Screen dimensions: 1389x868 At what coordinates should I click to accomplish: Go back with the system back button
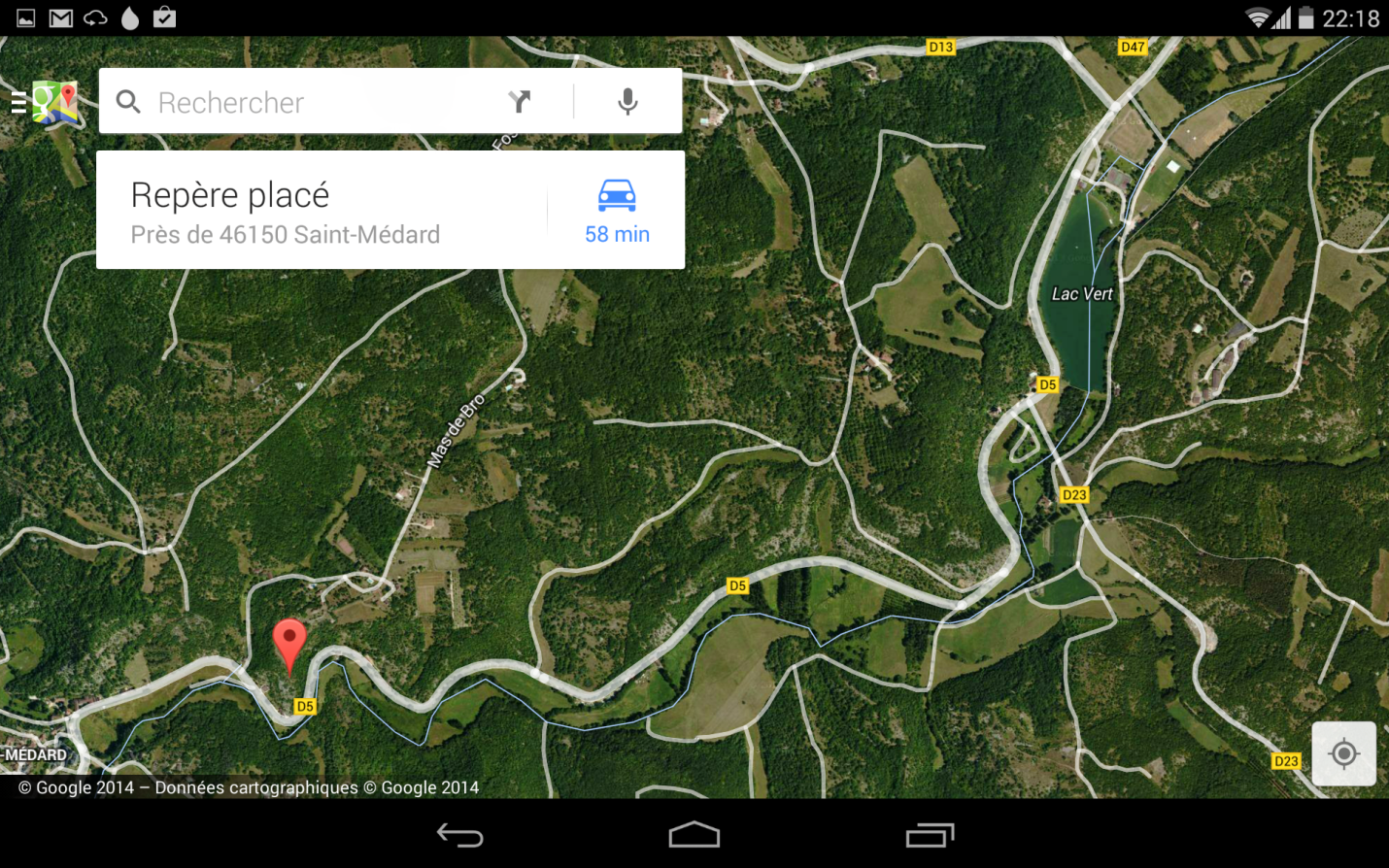(459, 835)
